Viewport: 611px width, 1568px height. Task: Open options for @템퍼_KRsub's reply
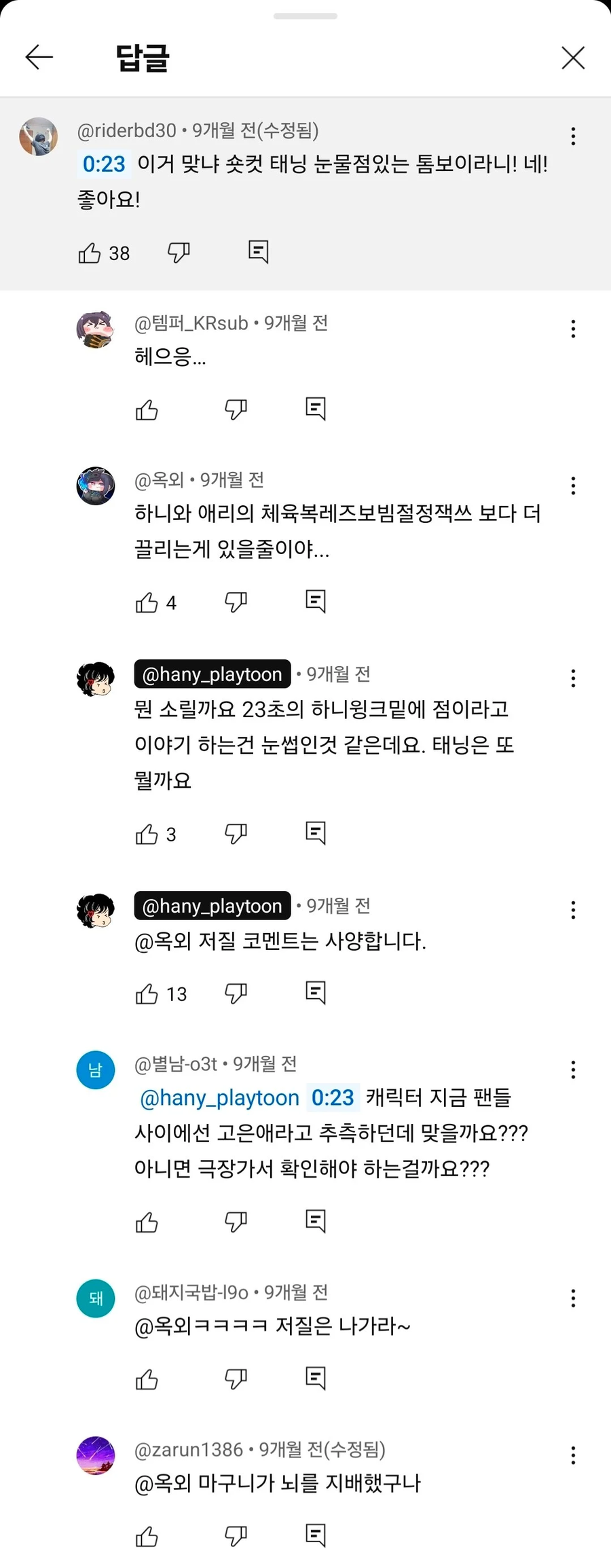(x=573, y=329)
